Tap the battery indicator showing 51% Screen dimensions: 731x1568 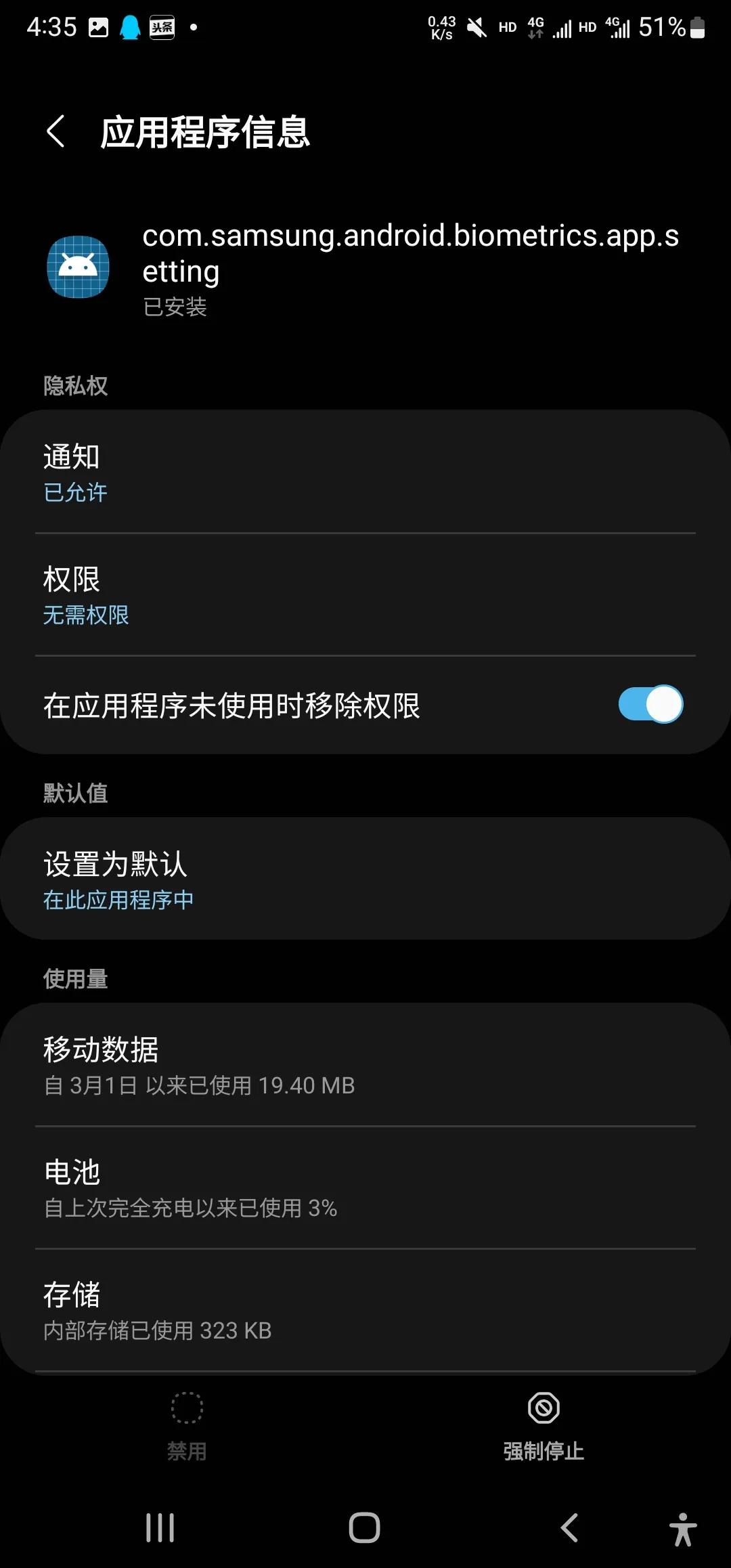click(667, 27)
